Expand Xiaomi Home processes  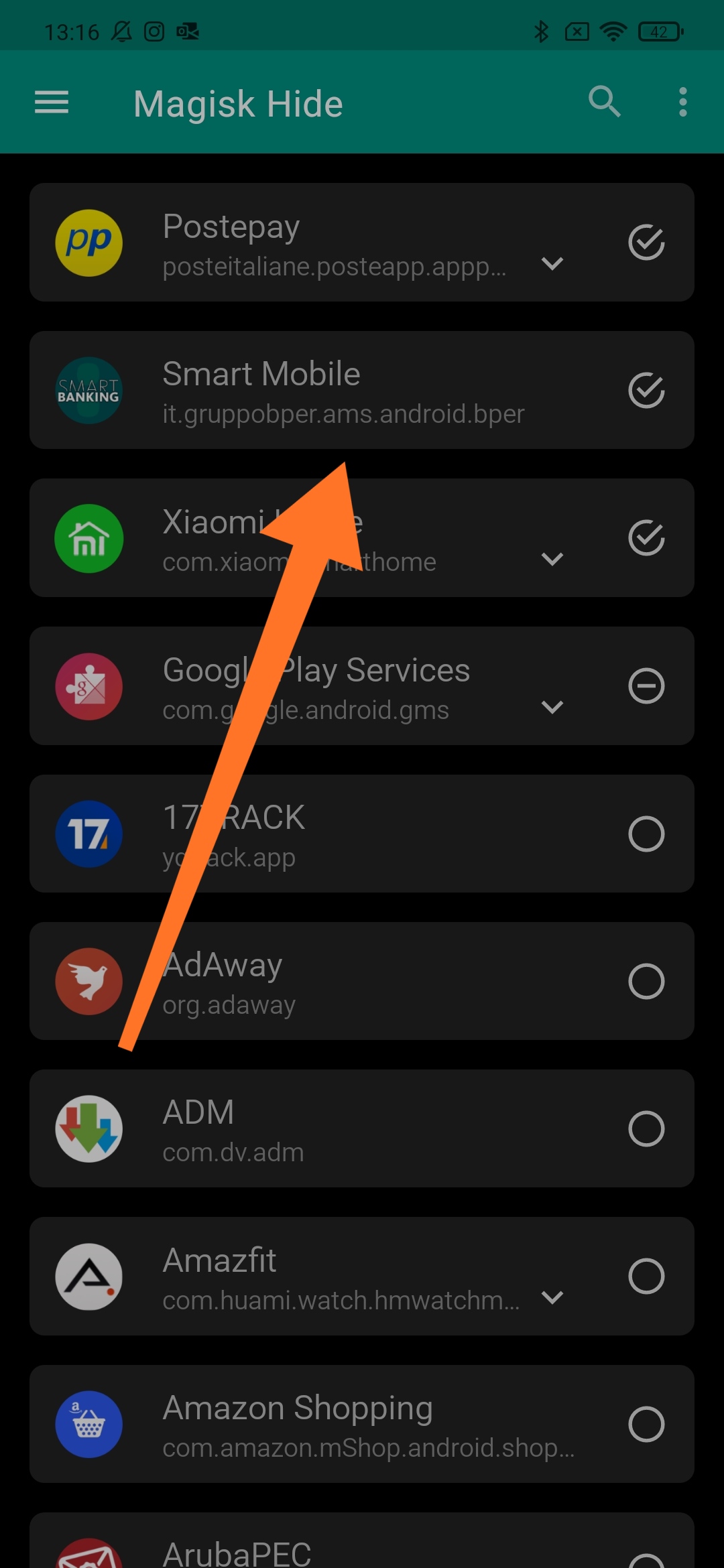(552, 559)
